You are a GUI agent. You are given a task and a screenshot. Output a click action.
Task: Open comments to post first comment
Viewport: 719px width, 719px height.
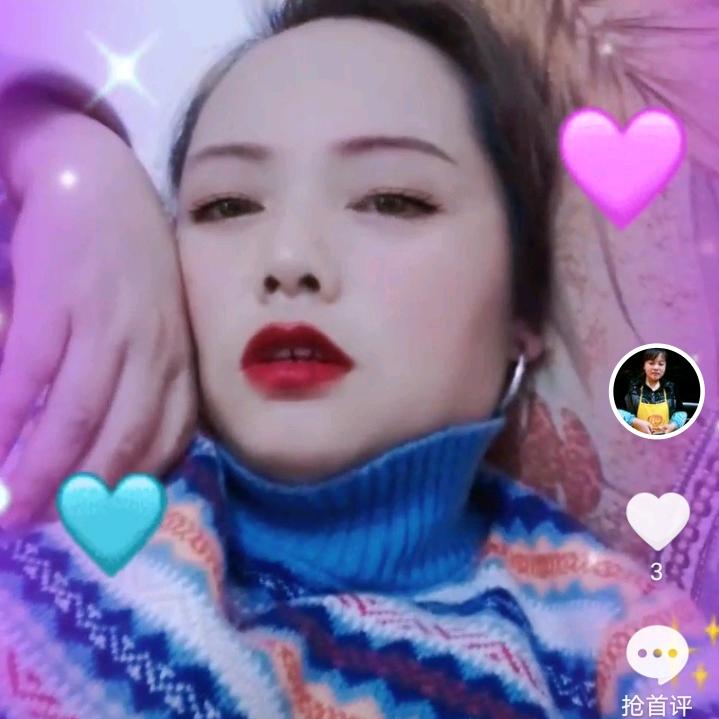tap(657, 655)
